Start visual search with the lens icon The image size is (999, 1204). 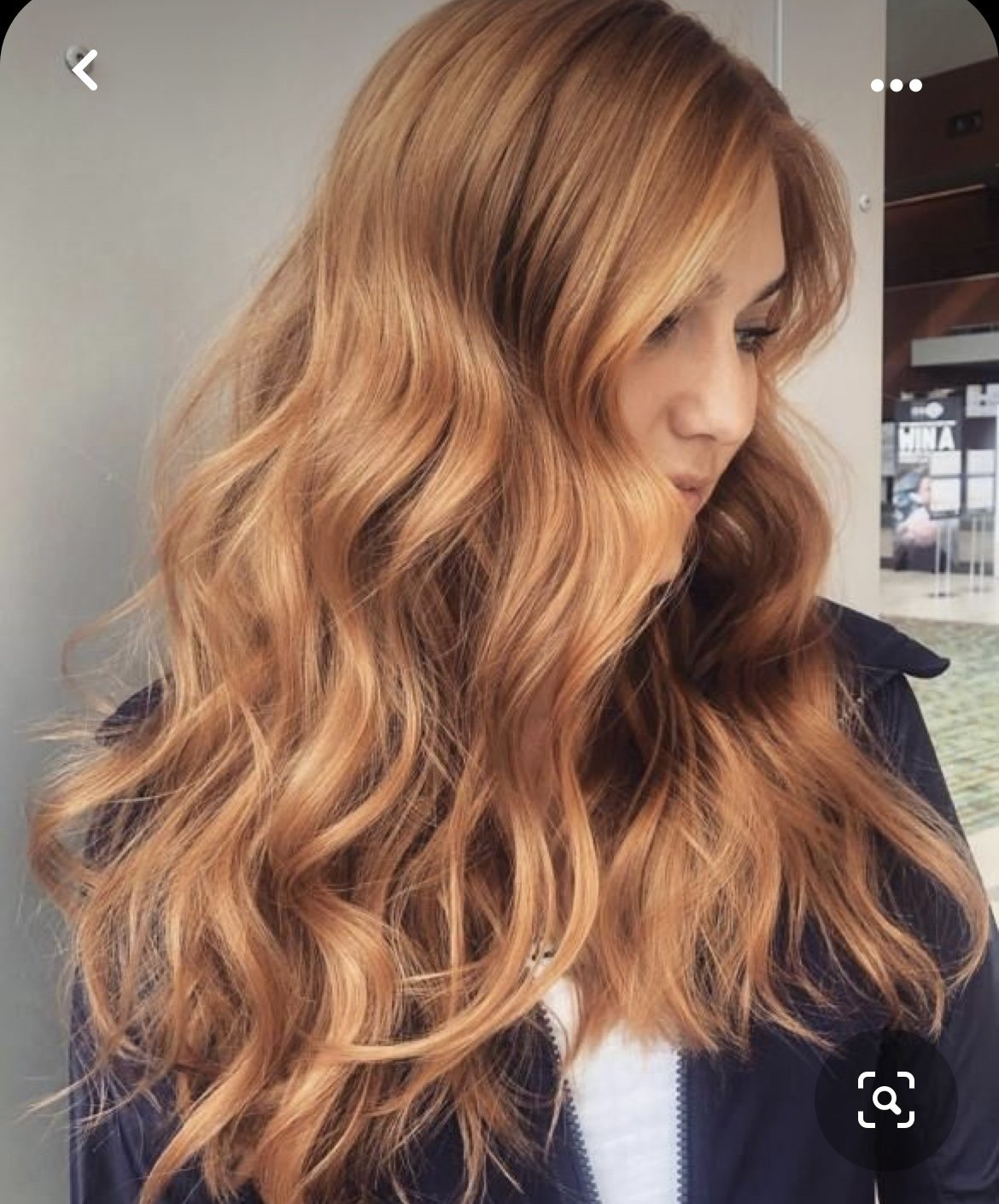(x=885, y=1100)
